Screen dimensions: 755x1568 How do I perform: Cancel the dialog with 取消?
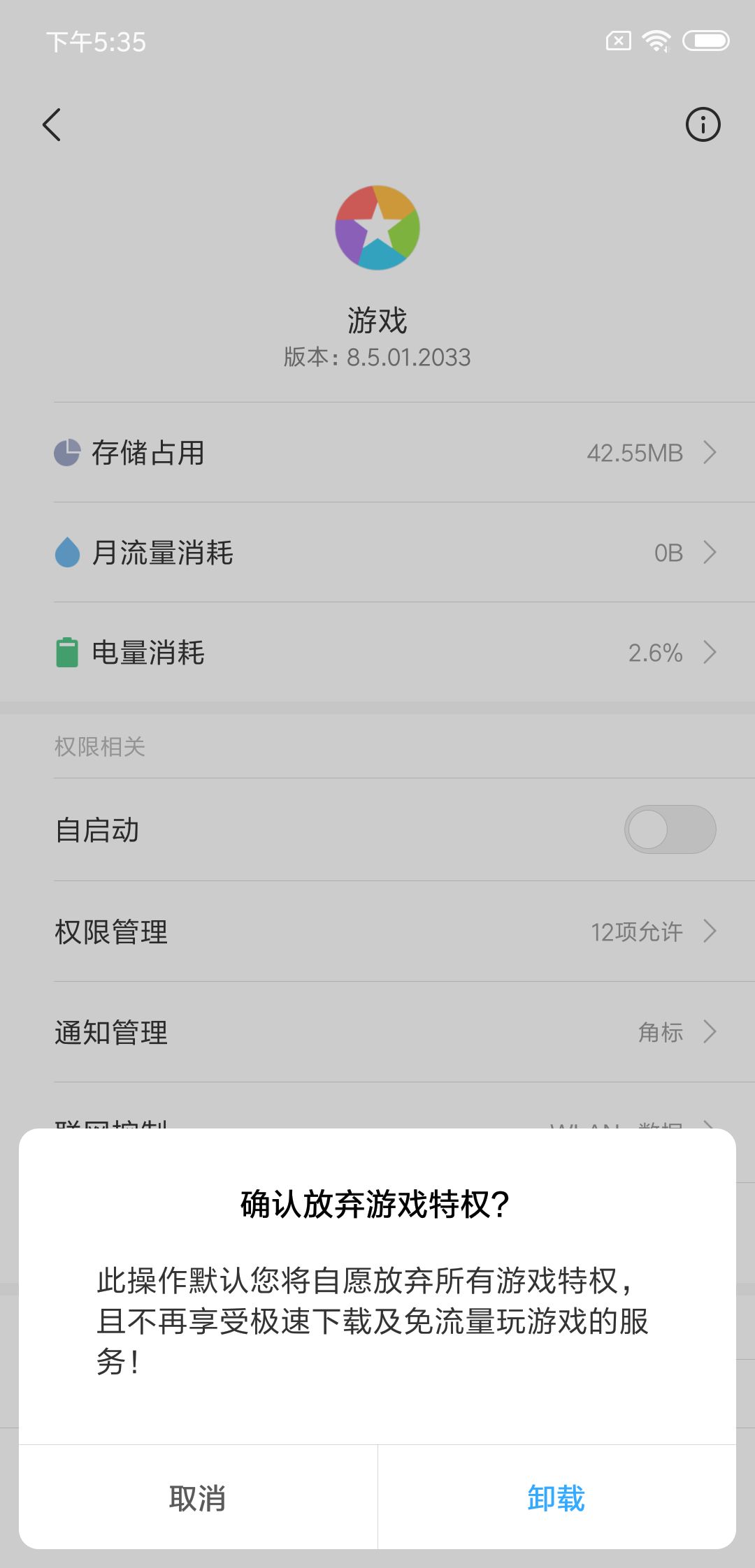pos(196,1500)
